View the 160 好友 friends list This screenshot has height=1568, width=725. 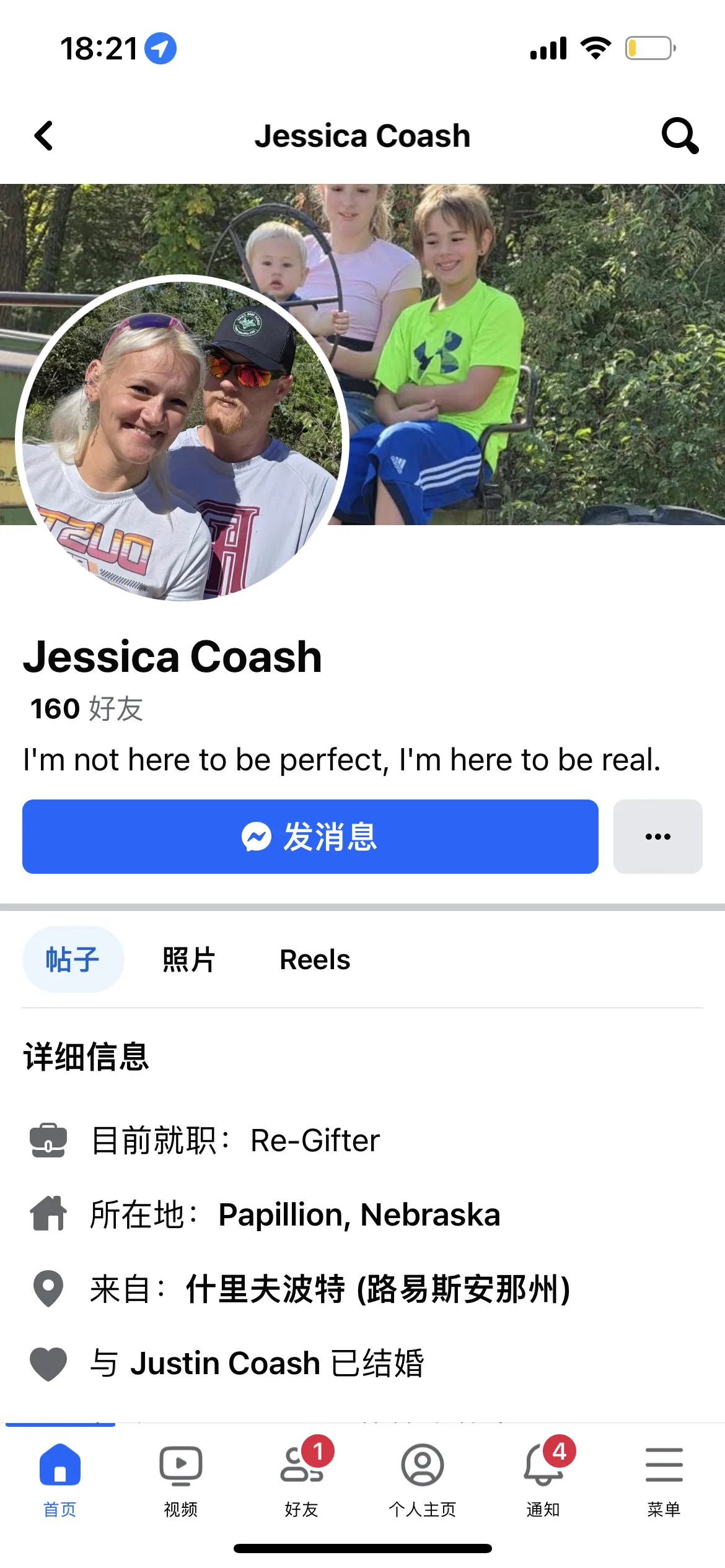[x=87, y=708]
